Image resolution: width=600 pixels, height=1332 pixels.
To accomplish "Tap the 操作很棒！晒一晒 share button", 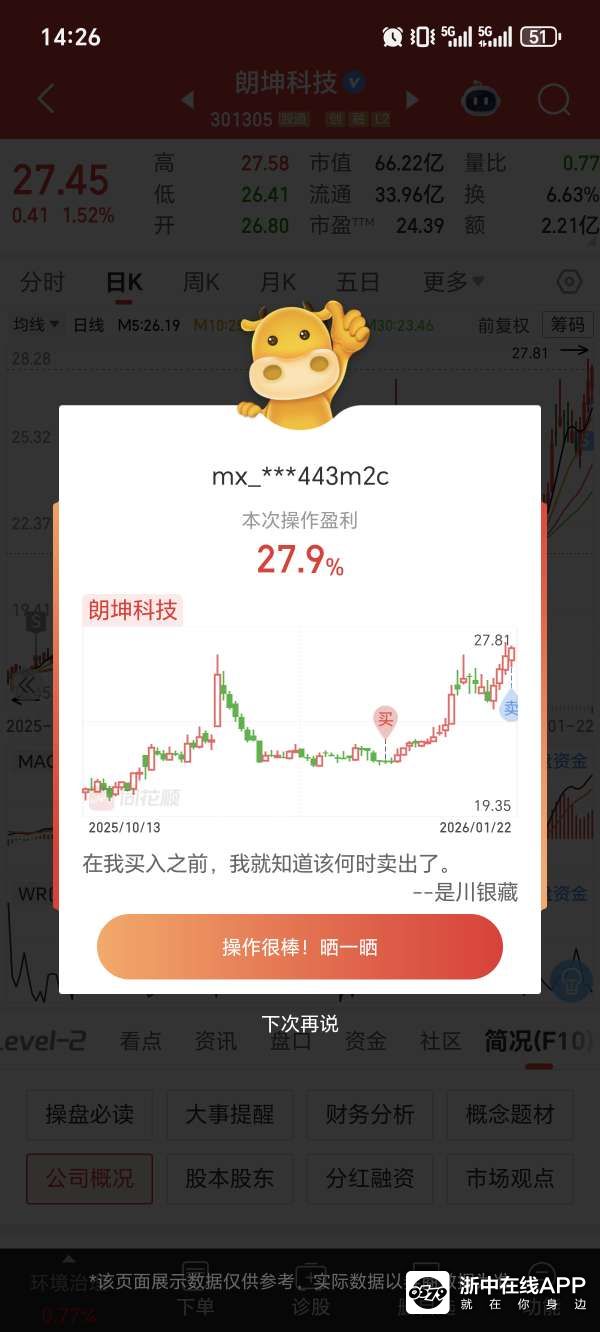I will point(300,947).
